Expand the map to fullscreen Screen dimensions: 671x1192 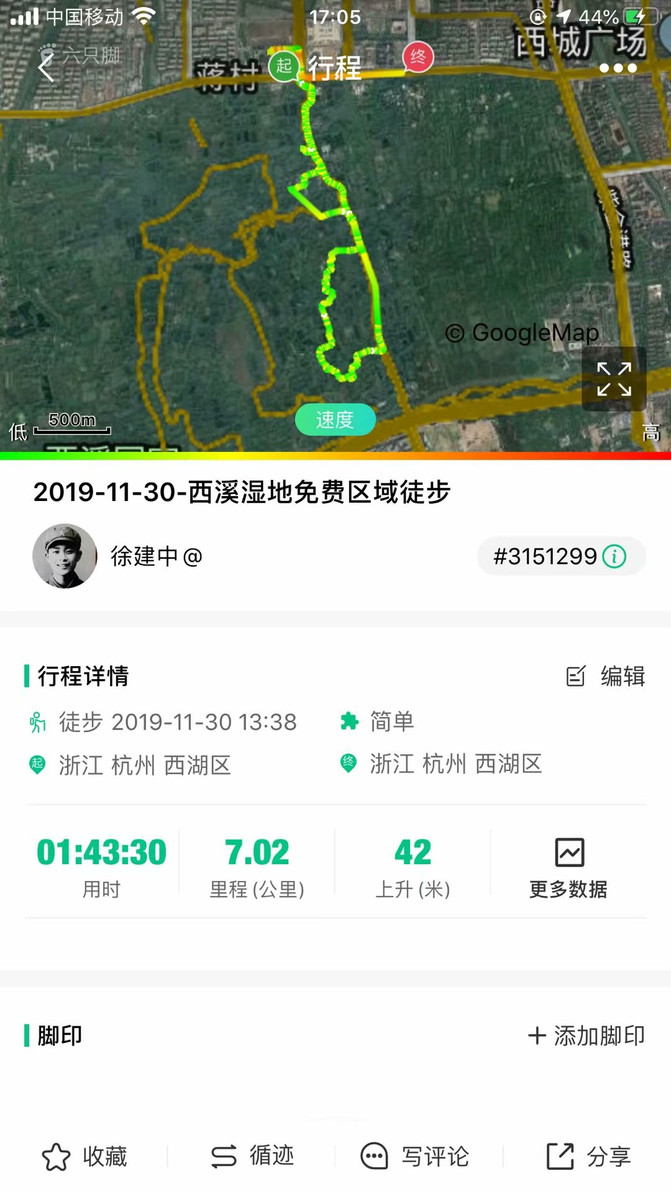pyautogui.click(x=614, y=379)
